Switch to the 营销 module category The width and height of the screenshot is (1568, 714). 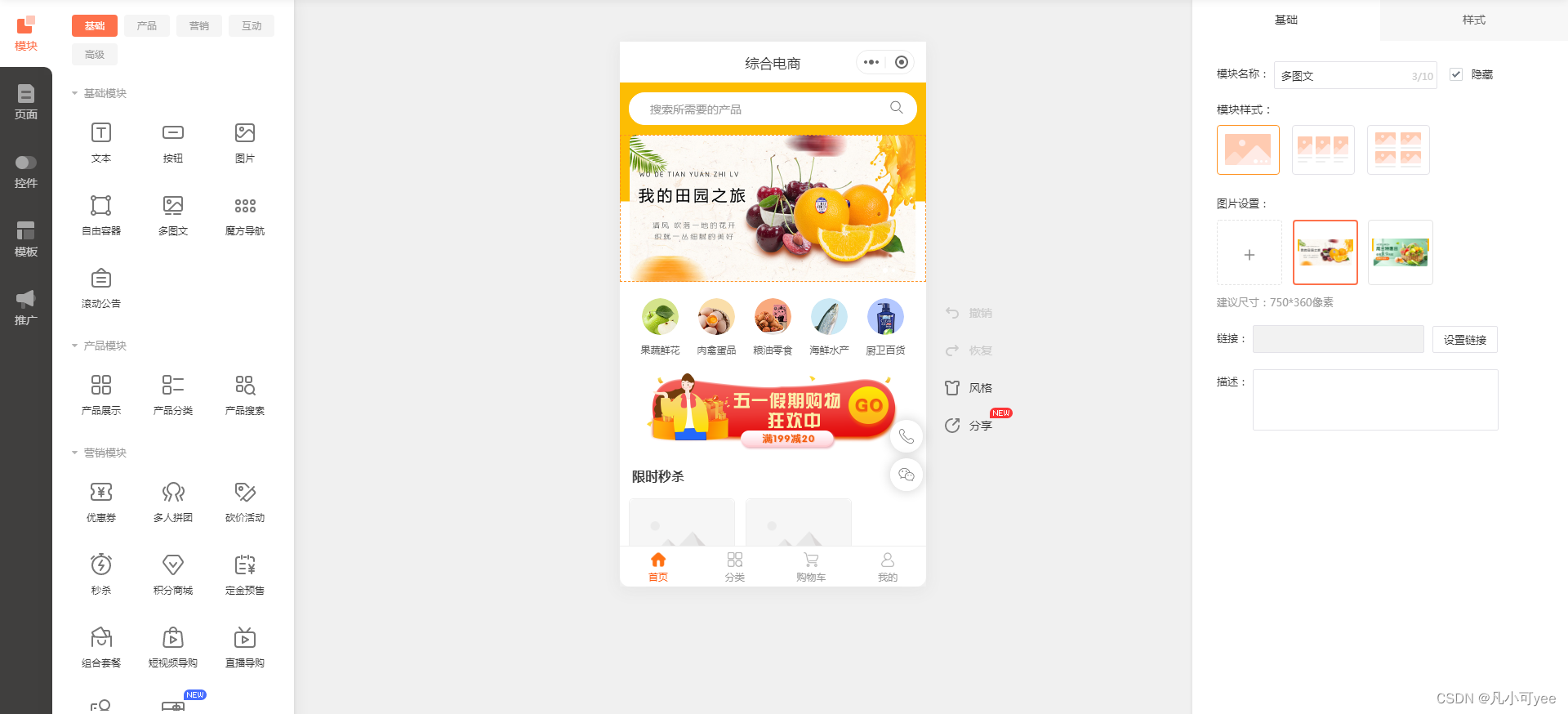point(199,26)
